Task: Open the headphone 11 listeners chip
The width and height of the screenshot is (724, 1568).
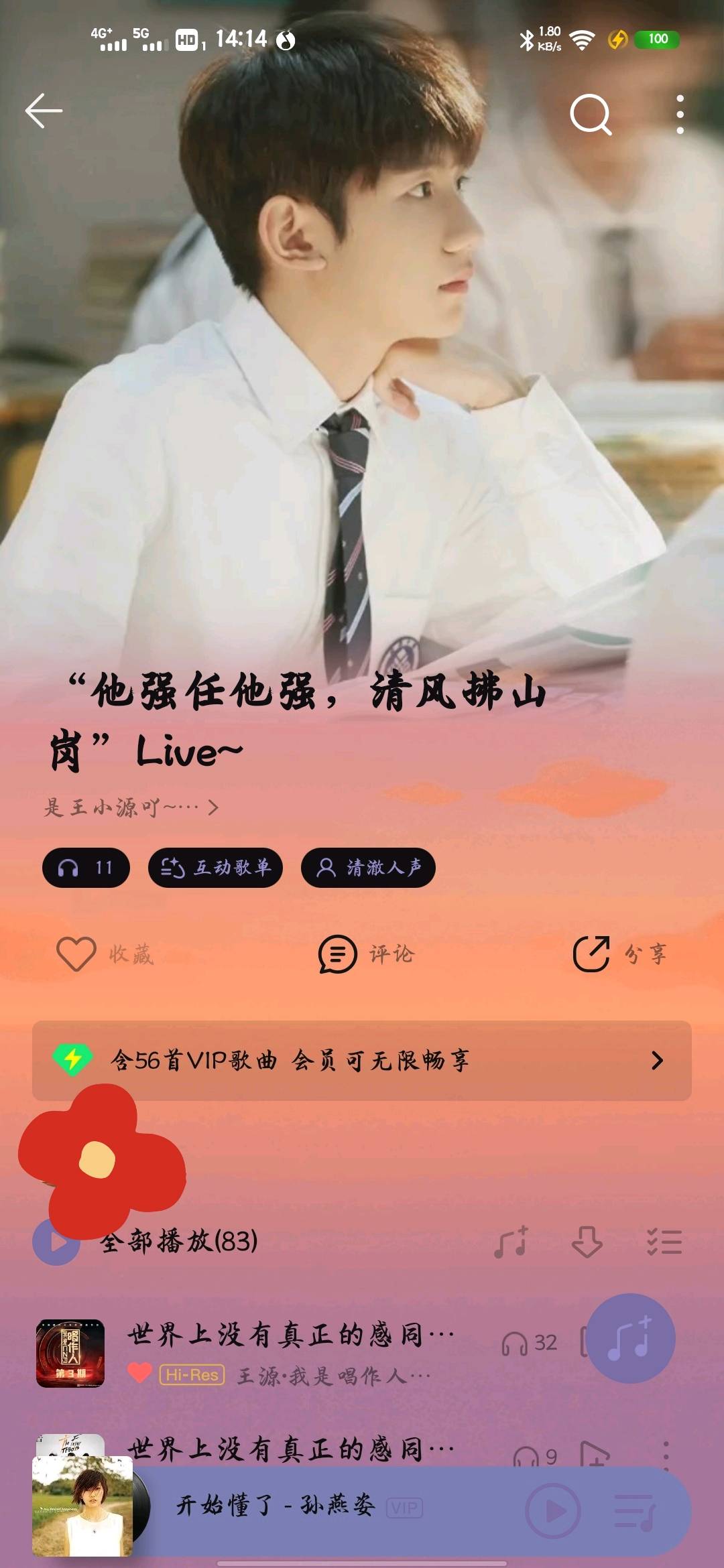Action: click(x=86, y=868)
